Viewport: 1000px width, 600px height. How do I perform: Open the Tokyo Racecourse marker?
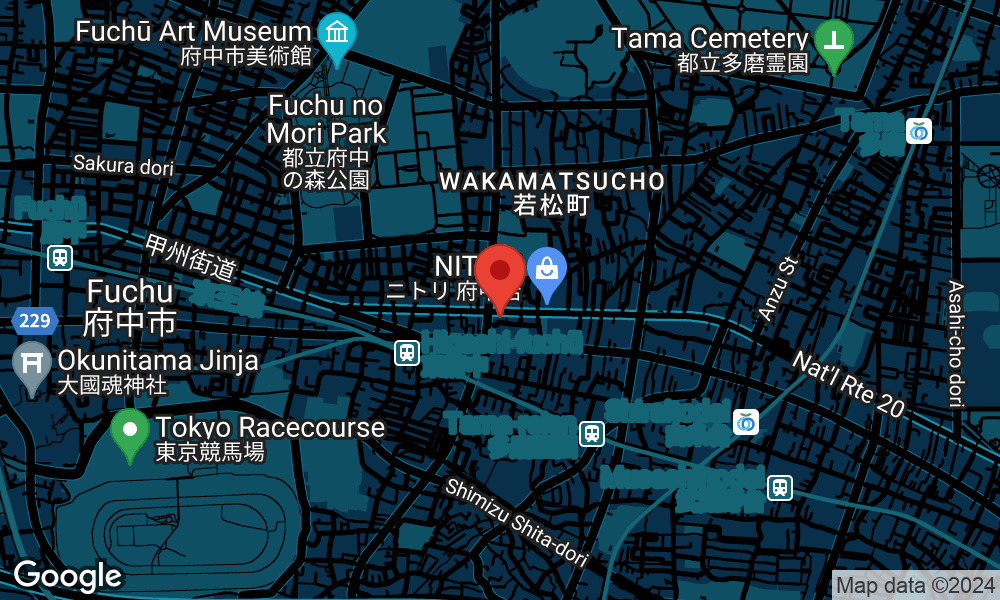click(x=129, y=433)
